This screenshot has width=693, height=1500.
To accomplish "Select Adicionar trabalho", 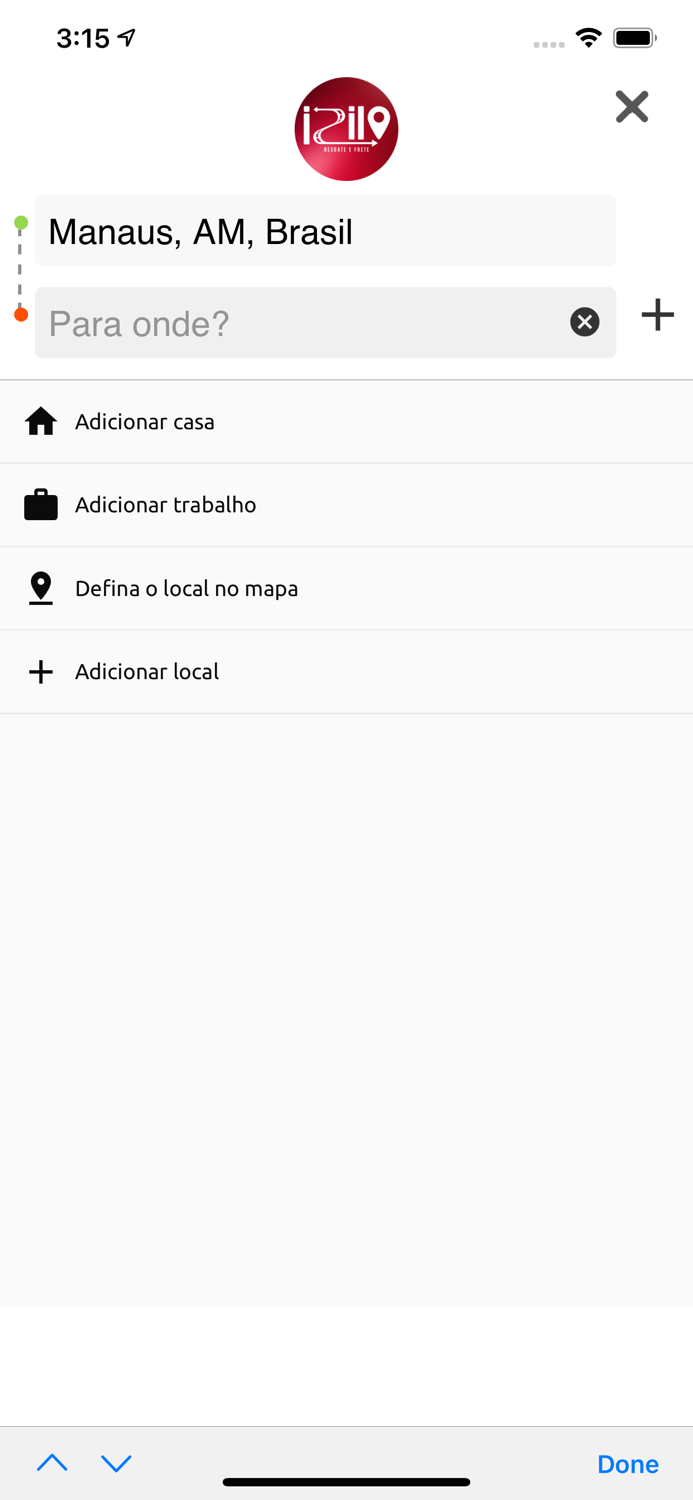I will pos(165,505).
